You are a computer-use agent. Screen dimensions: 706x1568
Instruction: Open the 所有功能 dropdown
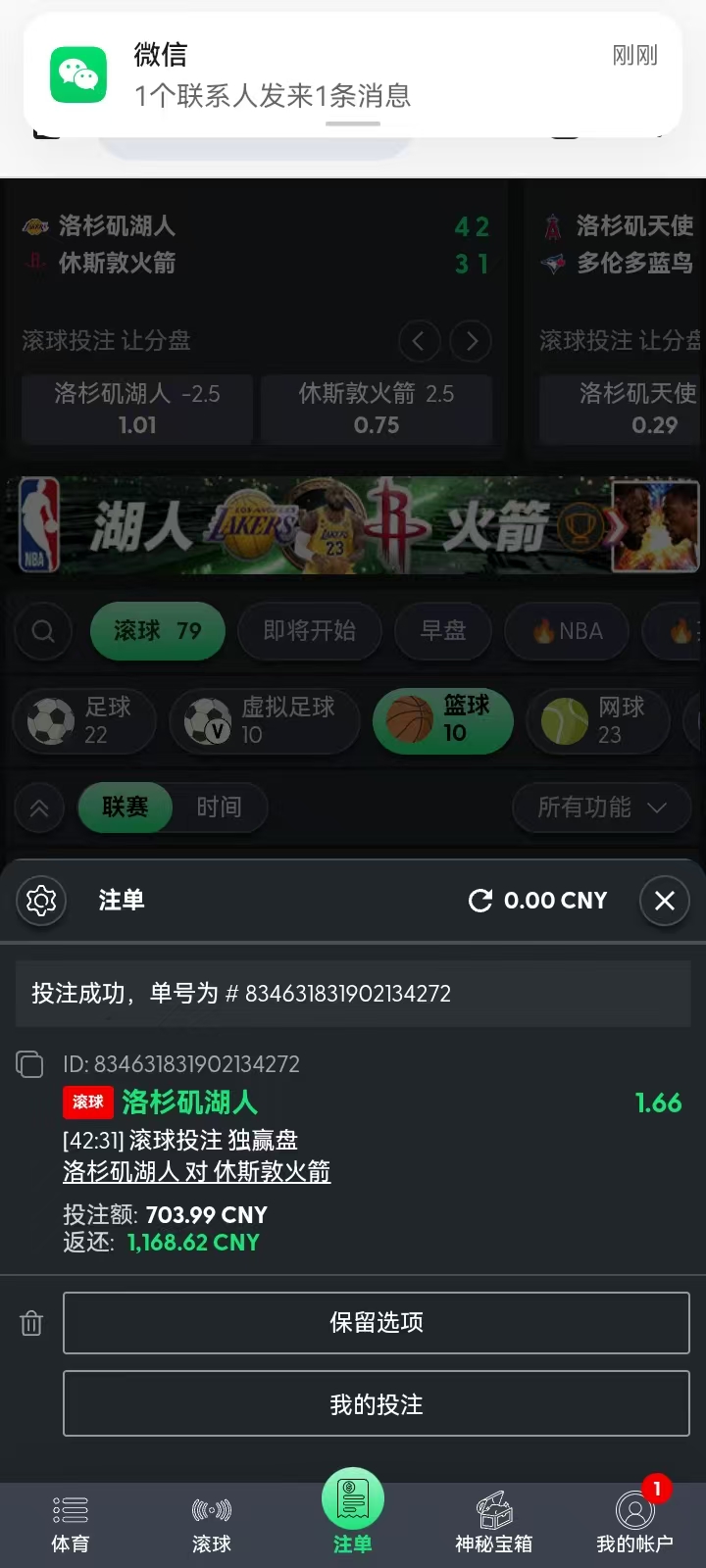pyautogui.click(x=600, y=807)
